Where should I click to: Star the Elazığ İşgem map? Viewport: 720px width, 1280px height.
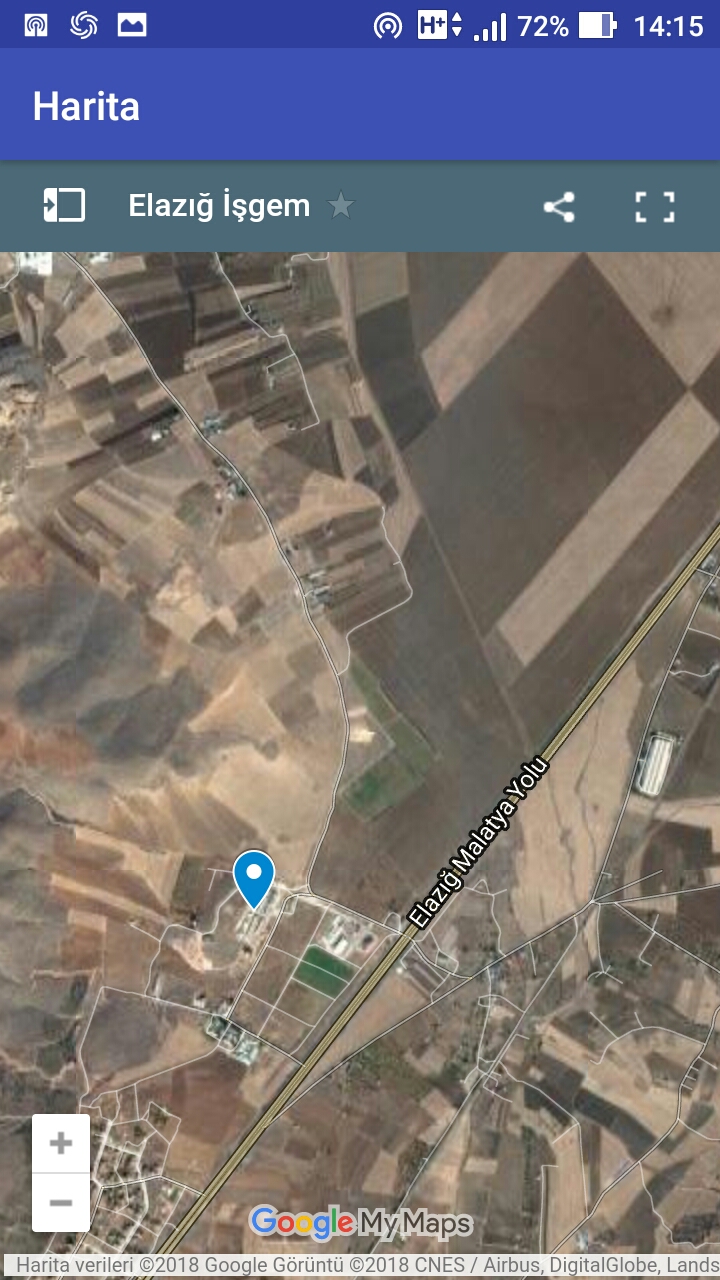click(341, 206)
